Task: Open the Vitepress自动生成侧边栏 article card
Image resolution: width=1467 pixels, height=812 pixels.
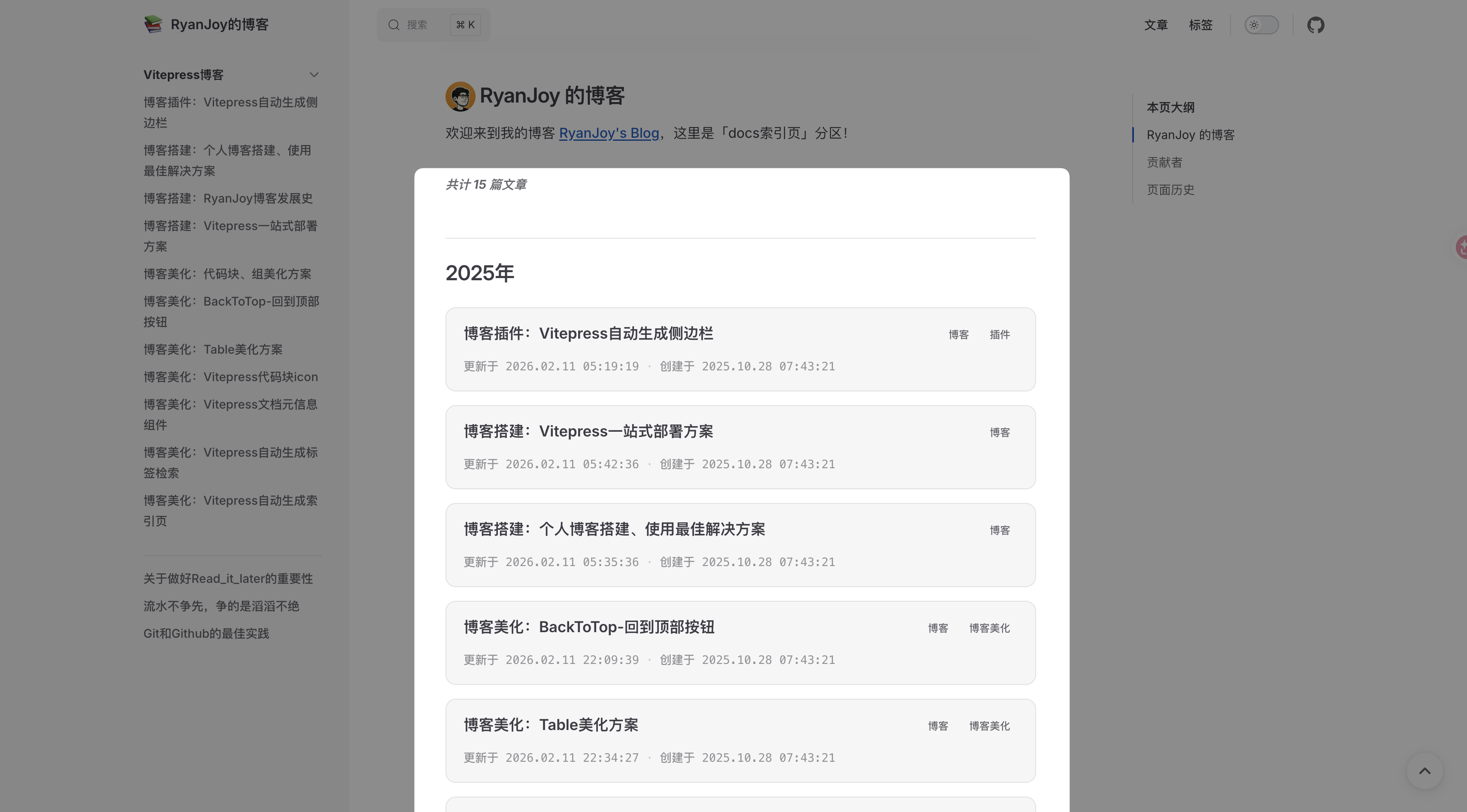Action: (588, 333)
